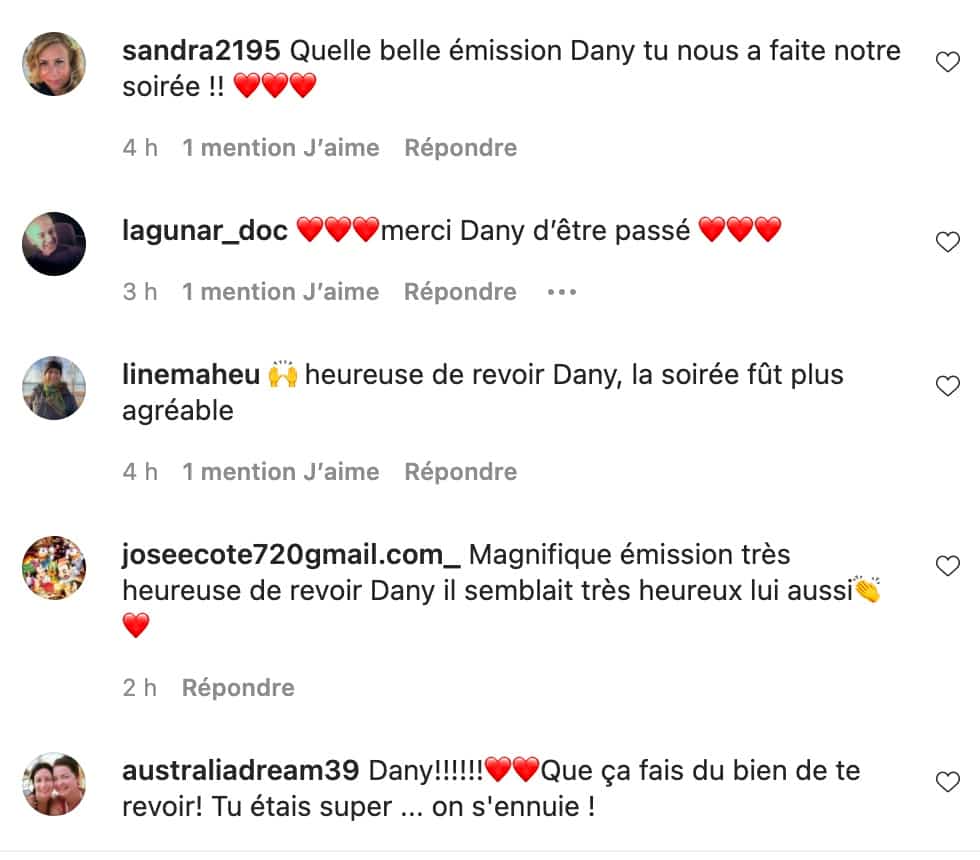
Task: Open the linemaheu username link
Action: 190,376
